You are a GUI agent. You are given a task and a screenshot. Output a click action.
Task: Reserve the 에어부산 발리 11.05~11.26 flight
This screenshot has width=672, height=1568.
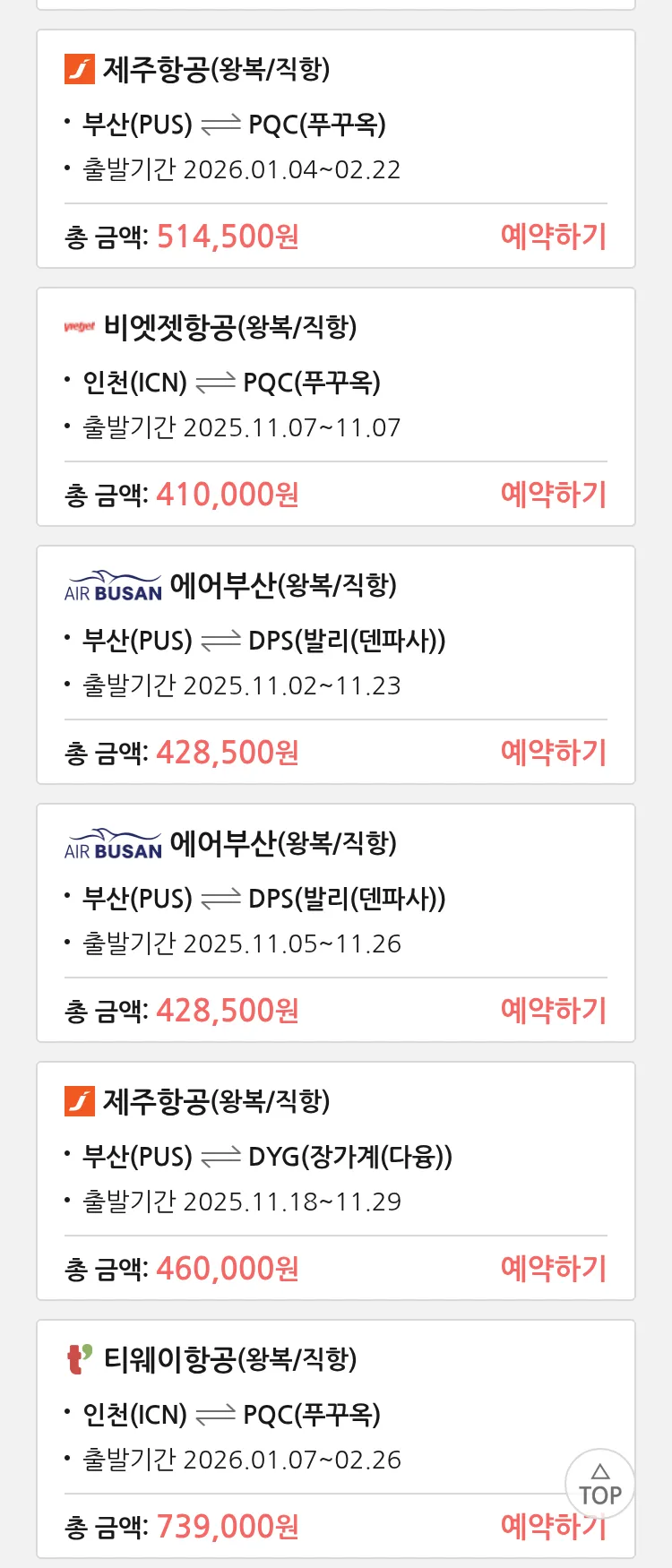point(553,1011)
